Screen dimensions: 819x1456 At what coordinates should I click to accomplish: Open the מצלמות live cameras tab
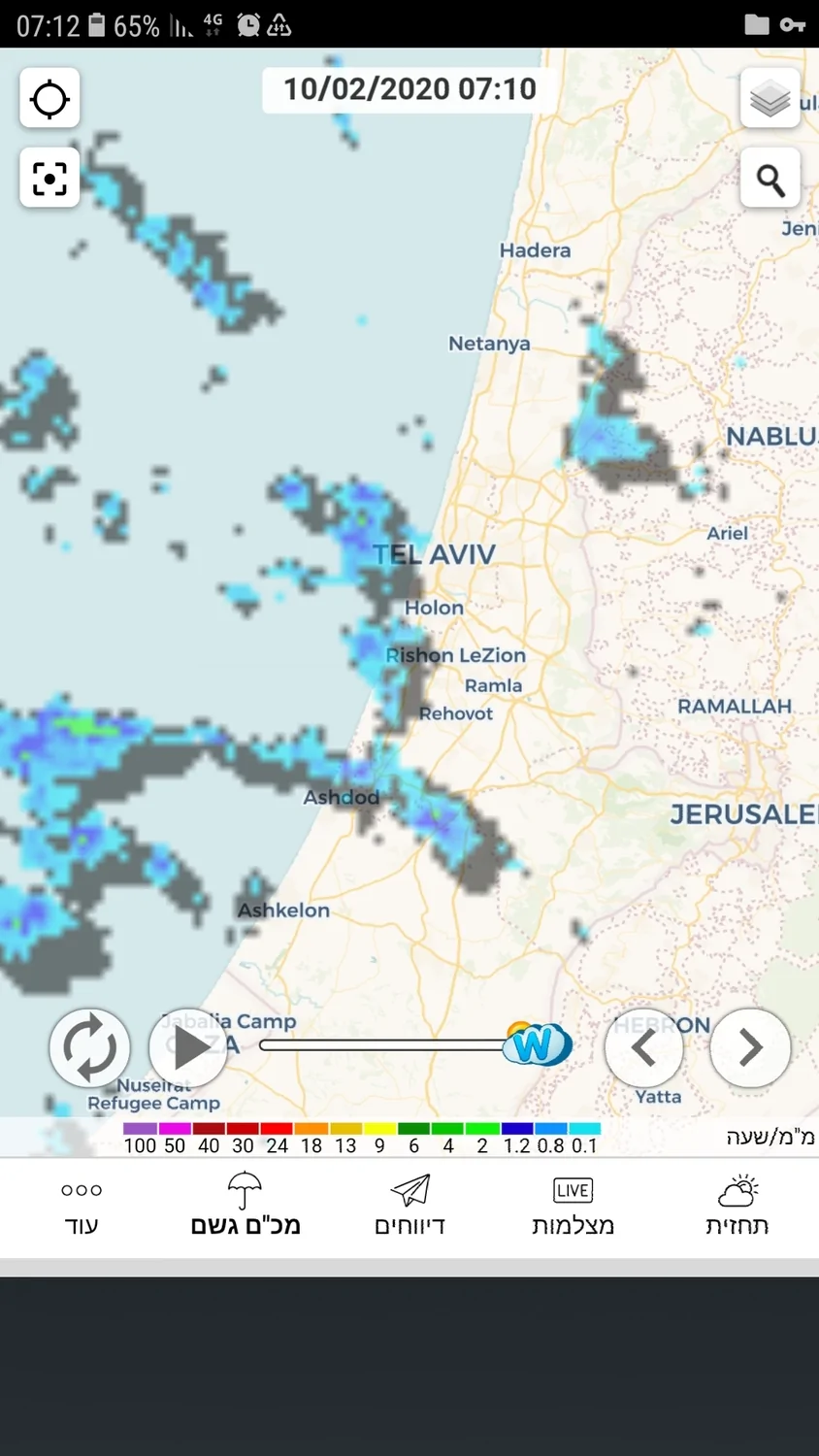[x=573, y=1207]
